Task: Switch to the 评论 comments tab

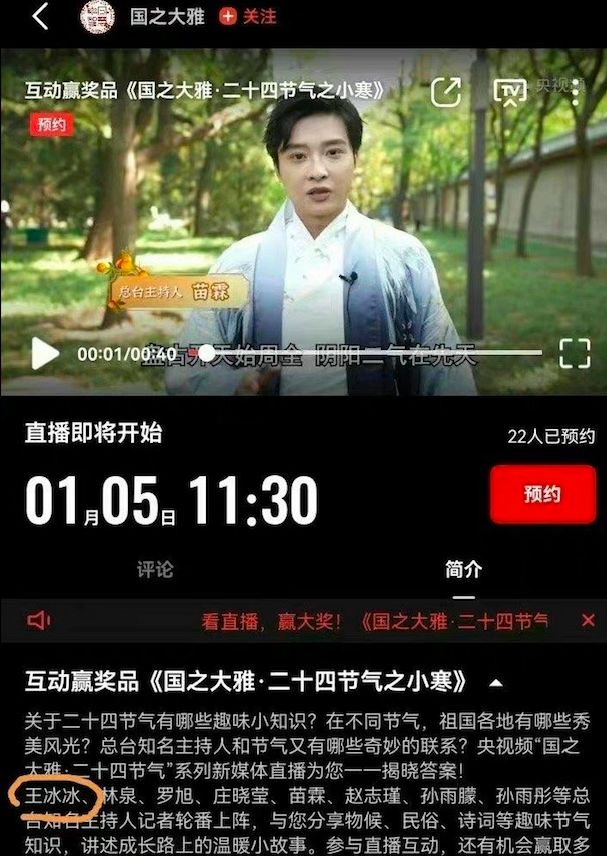Action: coord(155,569)
